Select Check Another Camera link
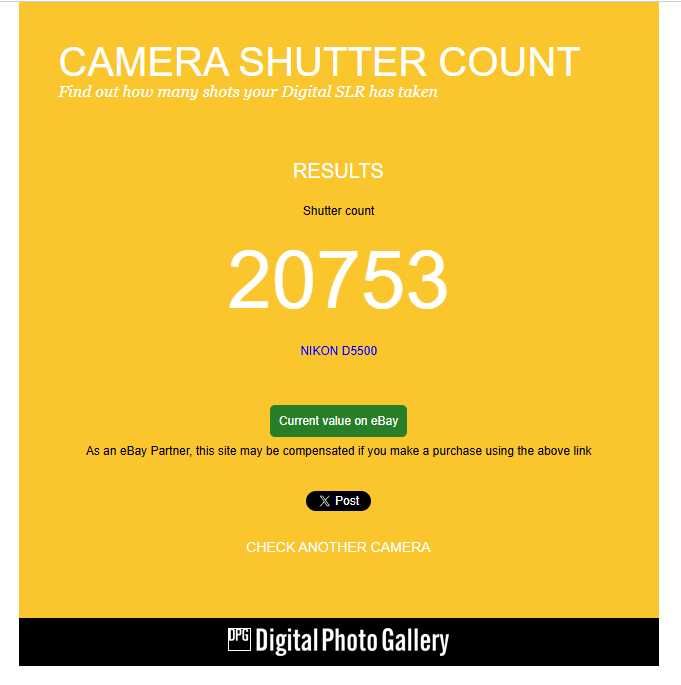Image resolution: width=681 pixels, height=685 pixels. (338, 547)
